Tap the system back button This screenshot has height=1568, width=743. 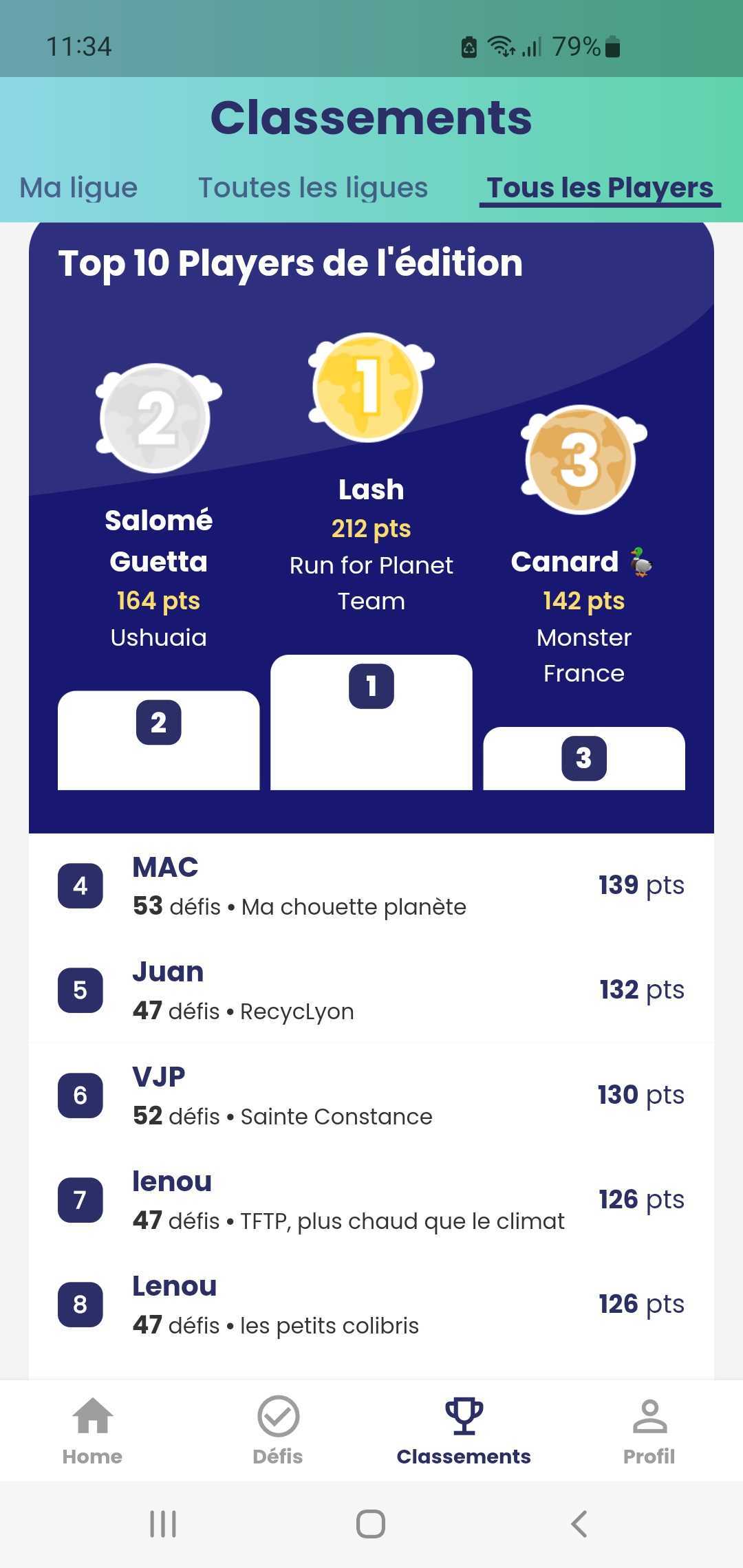[579, 1524]
